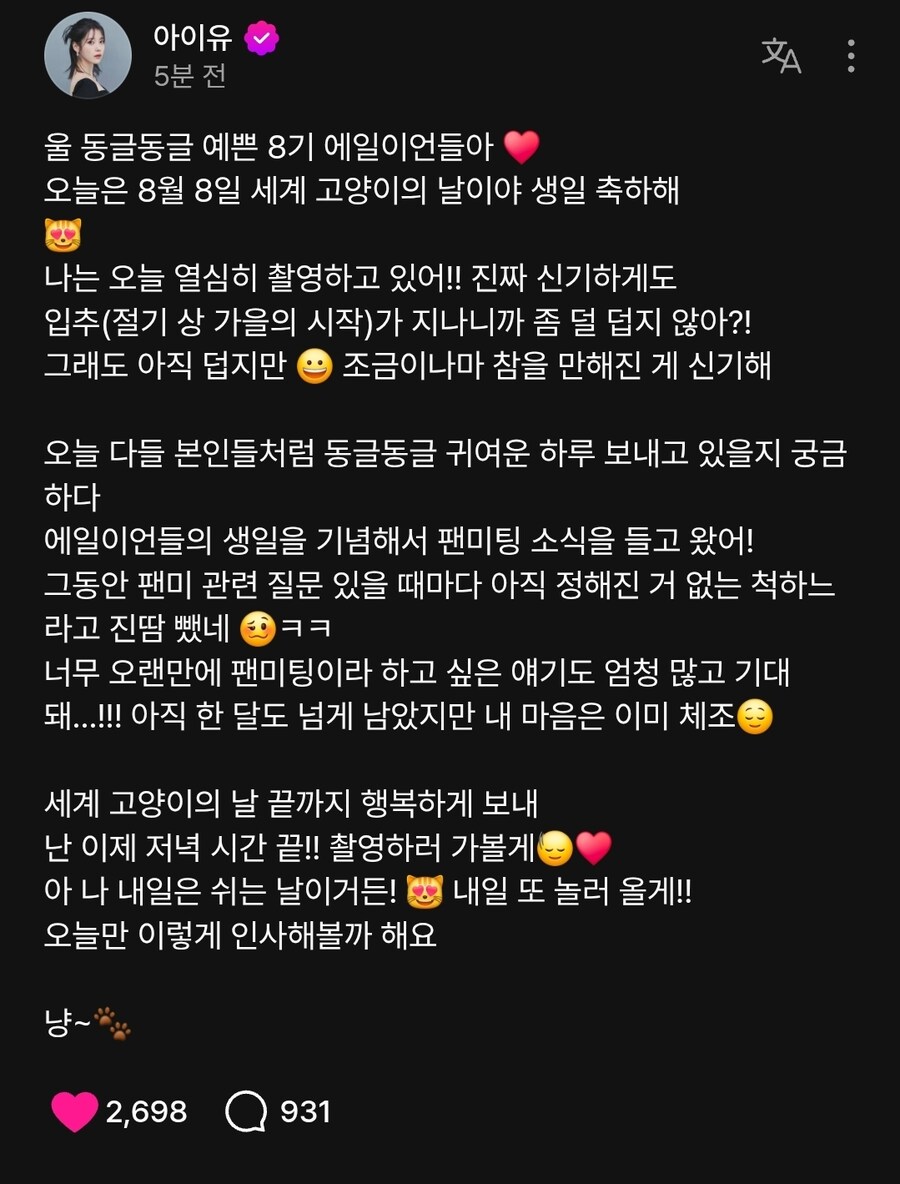
Task: Tap the 아이유 username
Action: click(193, 37)
